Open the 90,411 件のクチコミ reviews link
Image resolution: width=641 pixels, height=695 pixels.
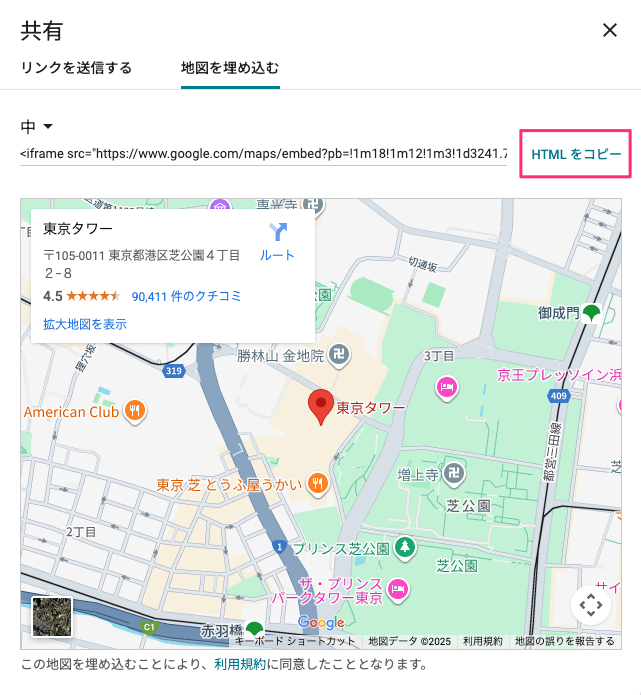186,296
